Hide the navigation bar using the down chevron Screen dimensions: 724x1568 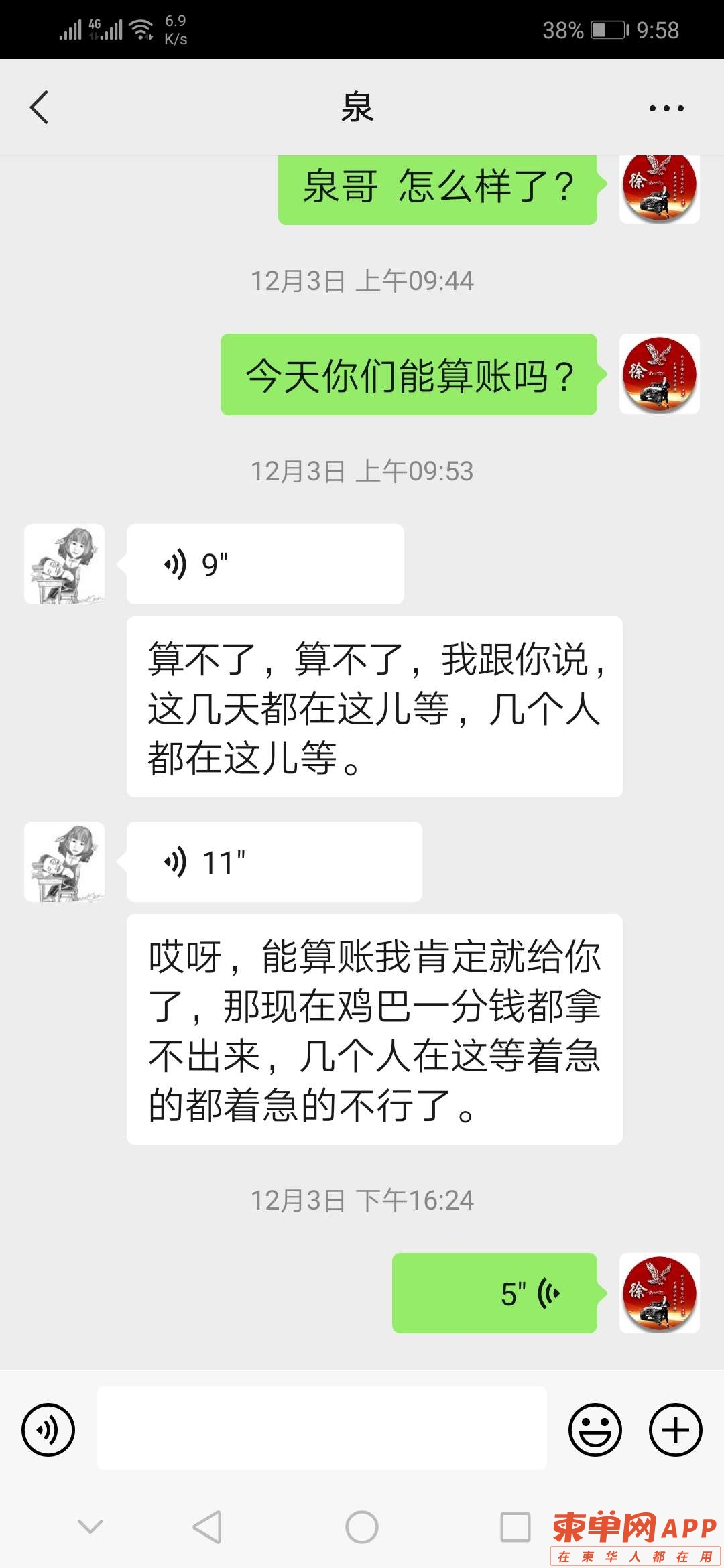click(x=90, y=1527)
